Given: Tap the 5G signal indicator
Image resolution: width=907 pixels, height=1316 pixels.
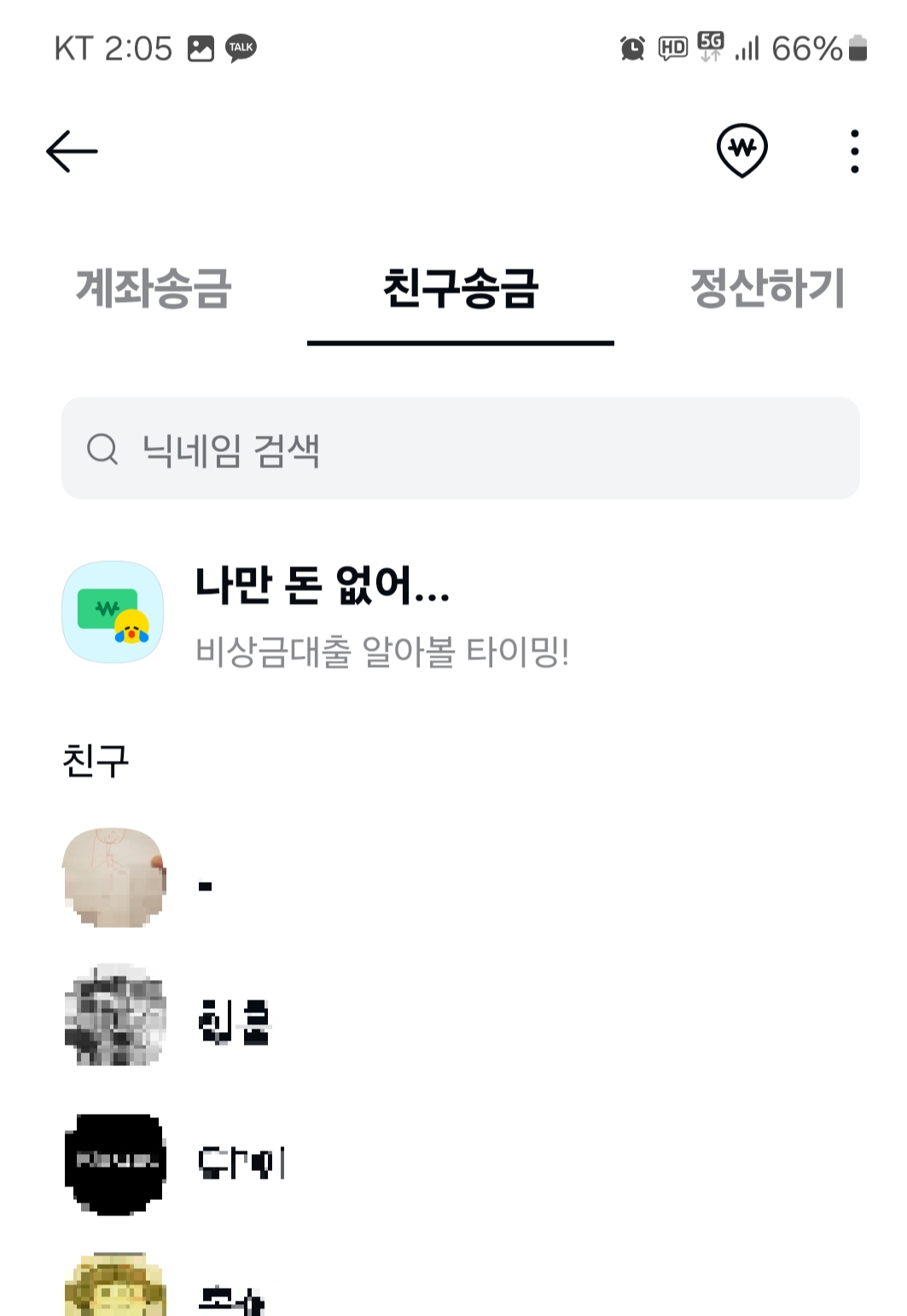Looking at the screenshot, I should click(710, 49).
